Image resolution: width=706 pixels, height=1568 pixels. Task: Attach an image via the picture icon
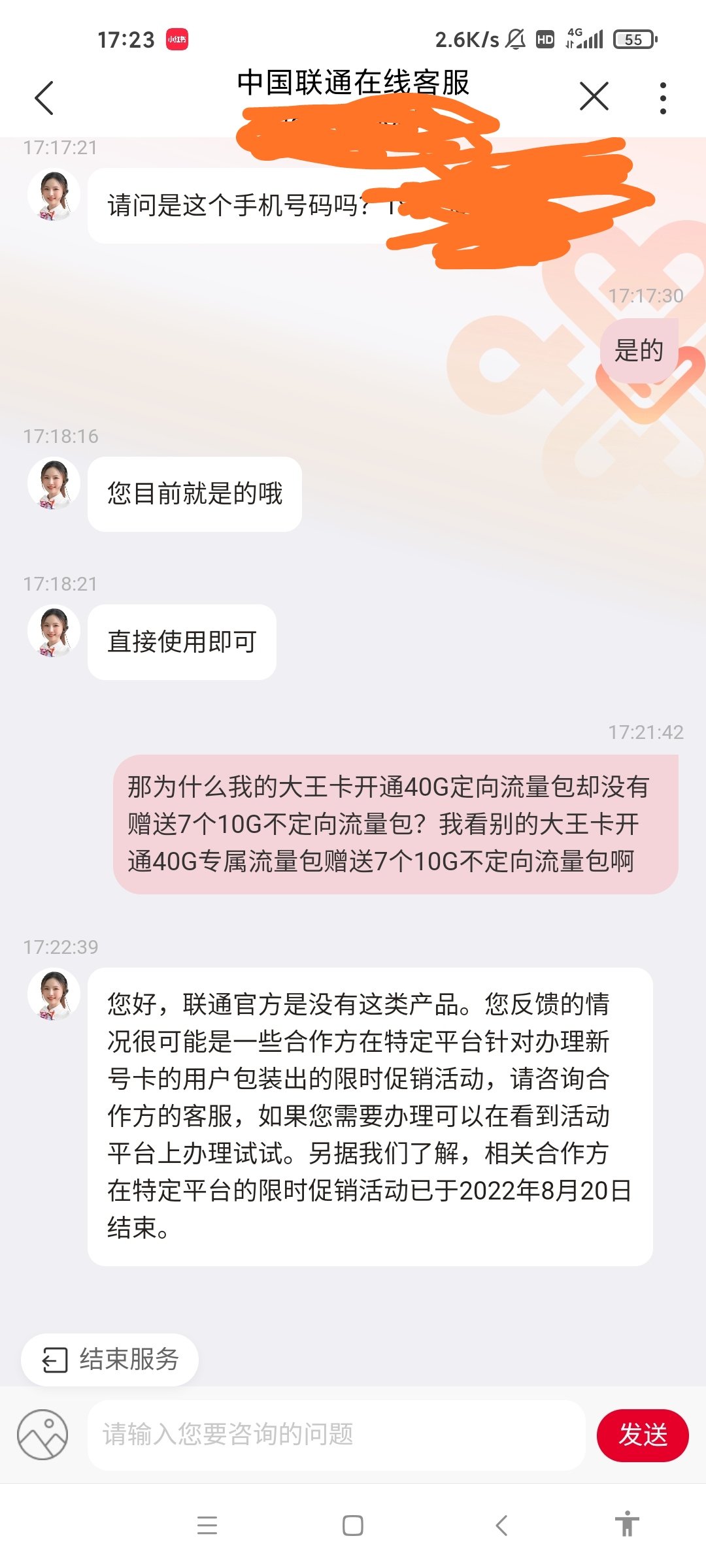point(42,1435)
